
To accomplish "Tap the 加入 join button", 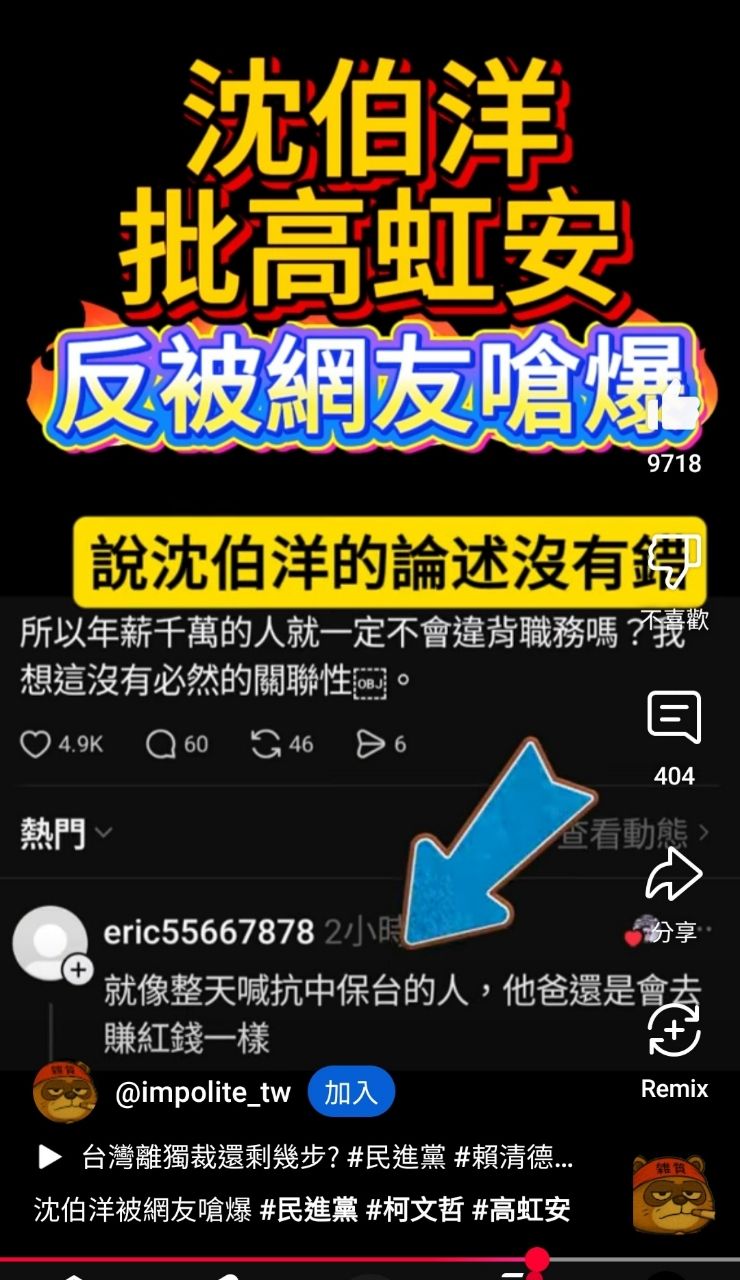I will (351, 1093).
